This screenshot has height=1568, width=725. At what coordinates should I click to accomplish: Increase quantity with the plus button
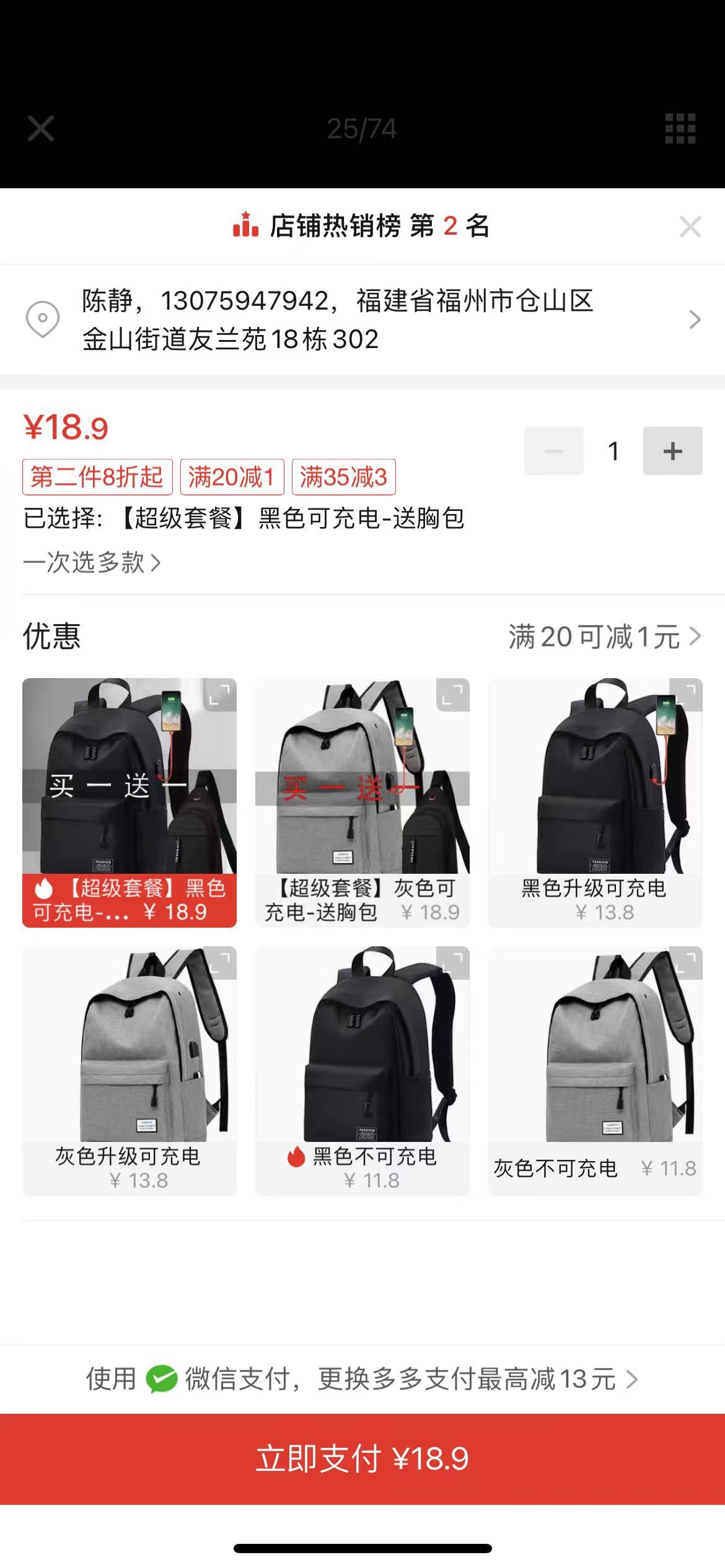(x=672, y=451)
